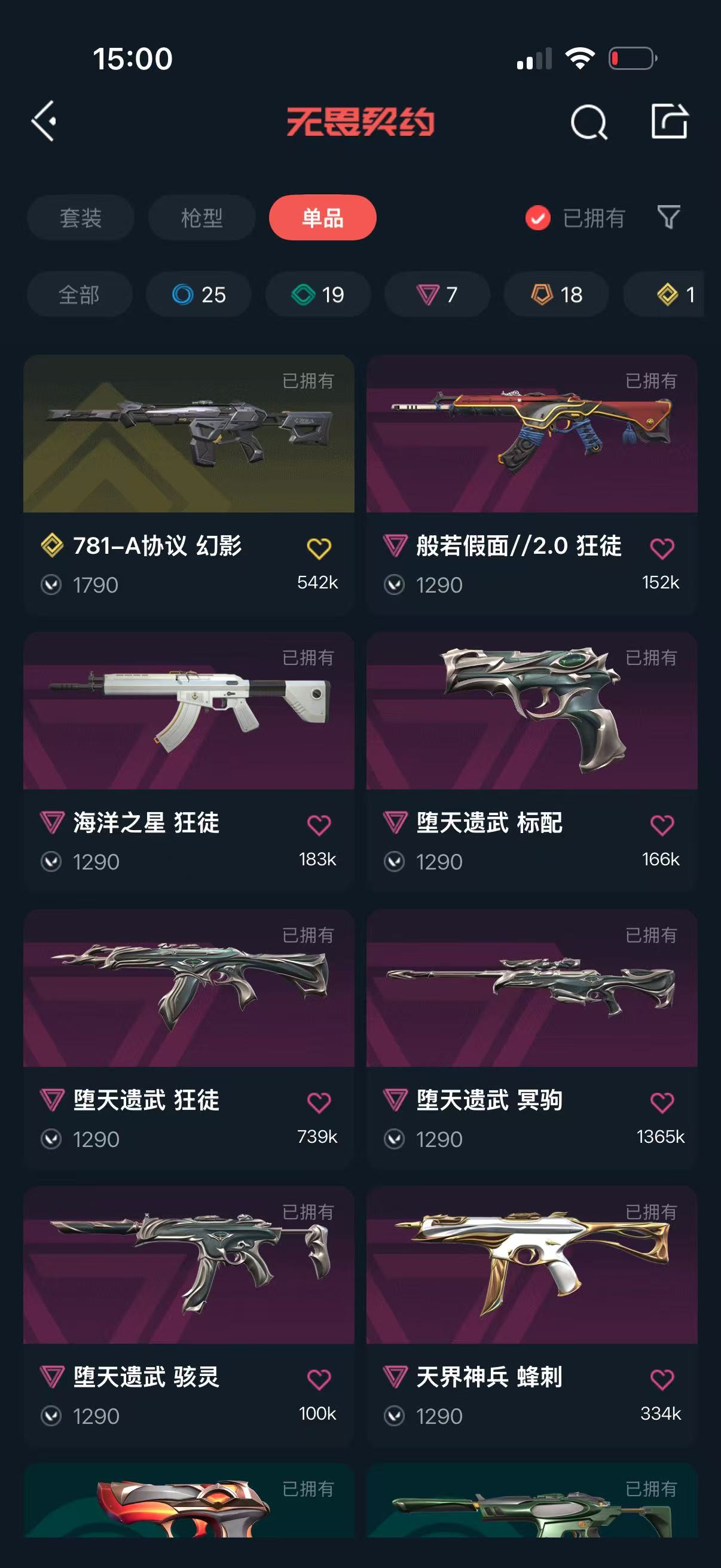Switch to the 枪型 tab

201,217
